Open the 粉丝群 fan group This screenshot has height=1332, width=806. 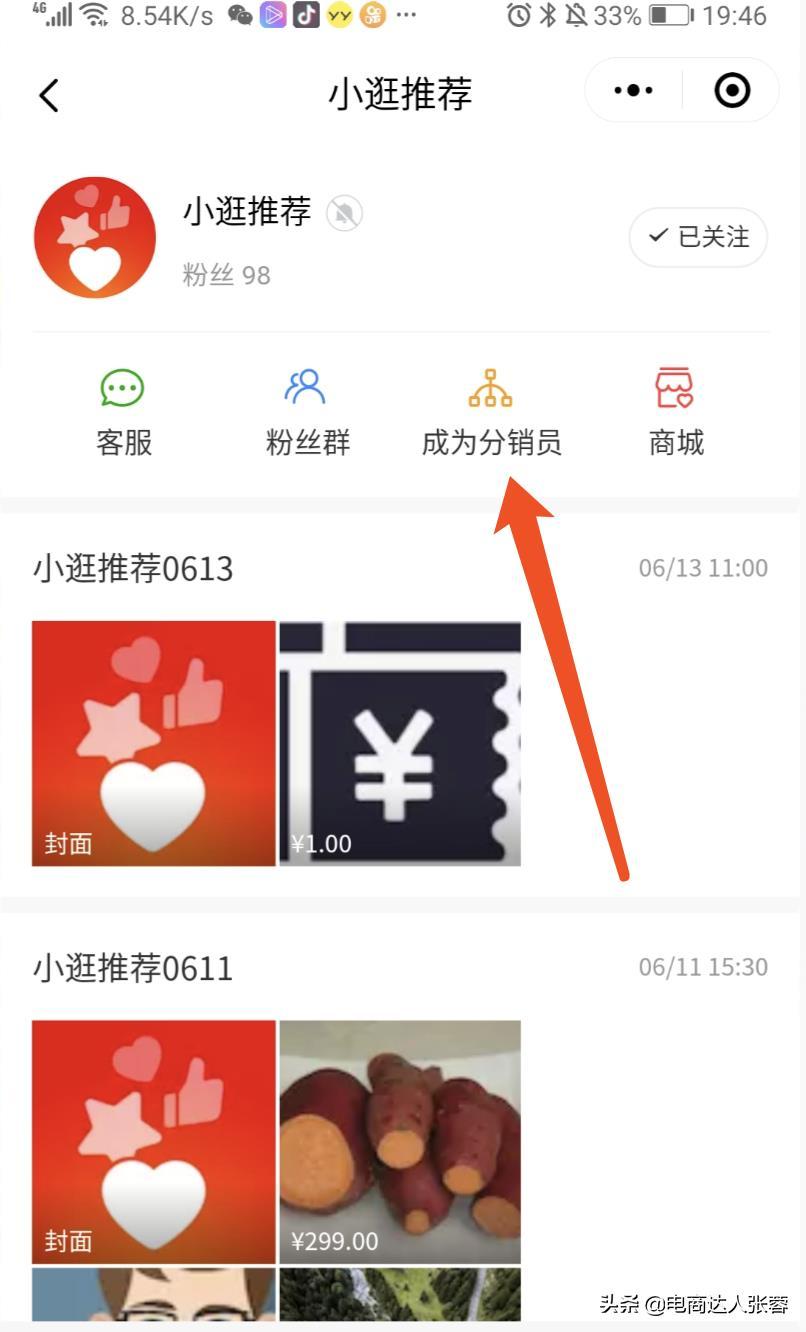click(307, 412)
